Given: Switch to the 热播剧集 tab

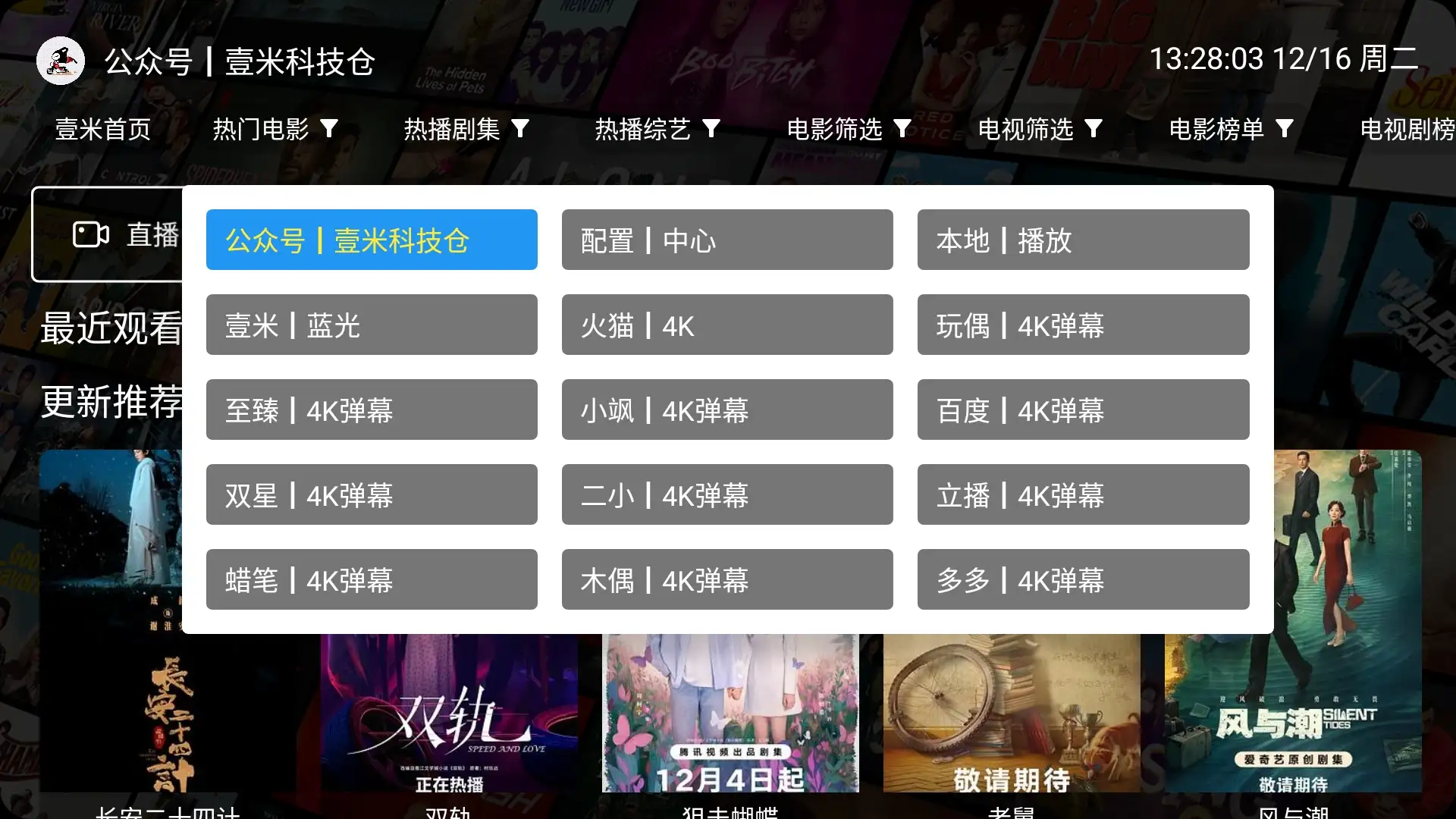Looking at the screenshot, I should pos(466,129).
